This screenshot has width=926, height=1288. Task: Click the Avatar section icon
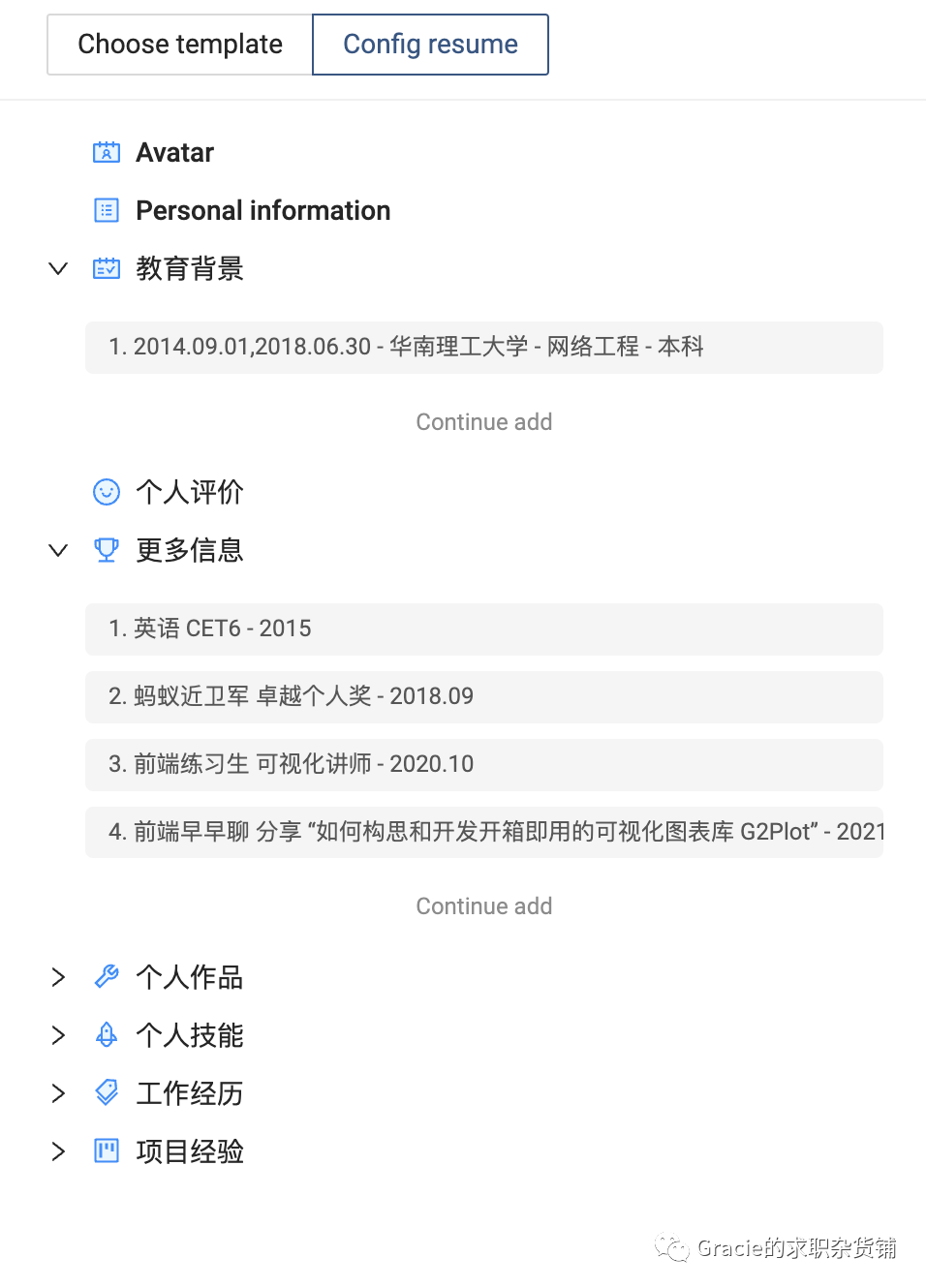(x=107, y=152)
